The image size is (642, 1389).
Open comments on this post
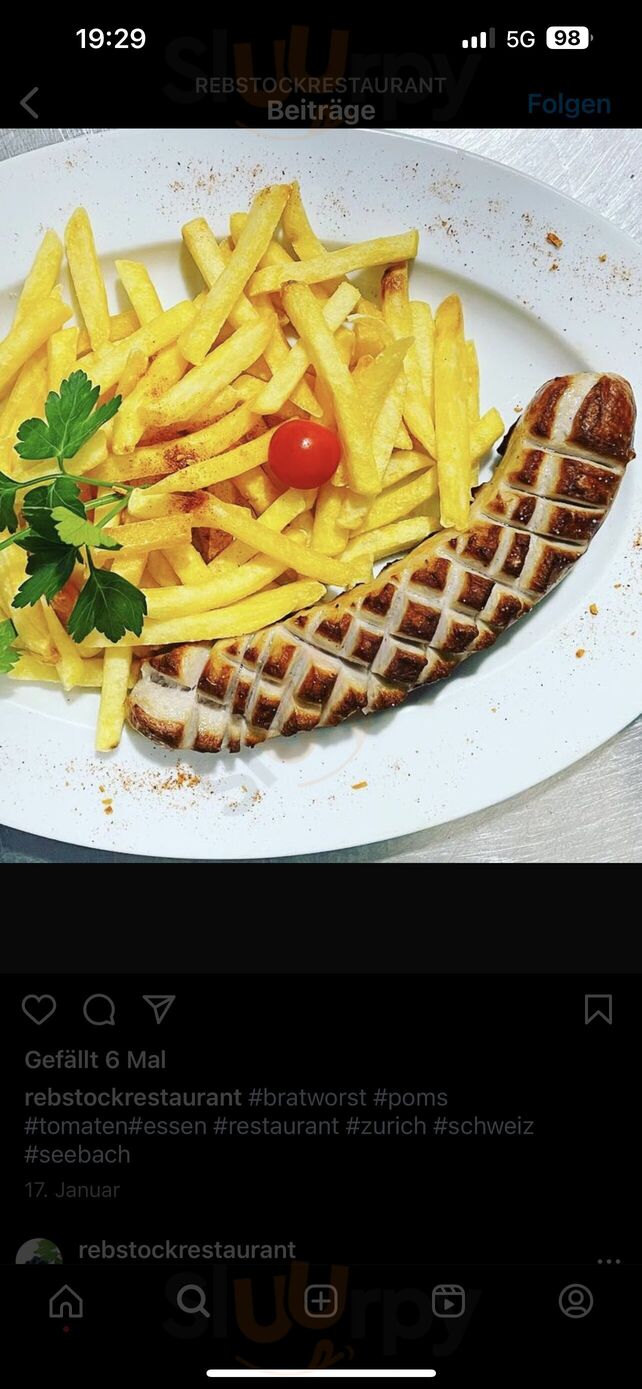point(99,1010)
